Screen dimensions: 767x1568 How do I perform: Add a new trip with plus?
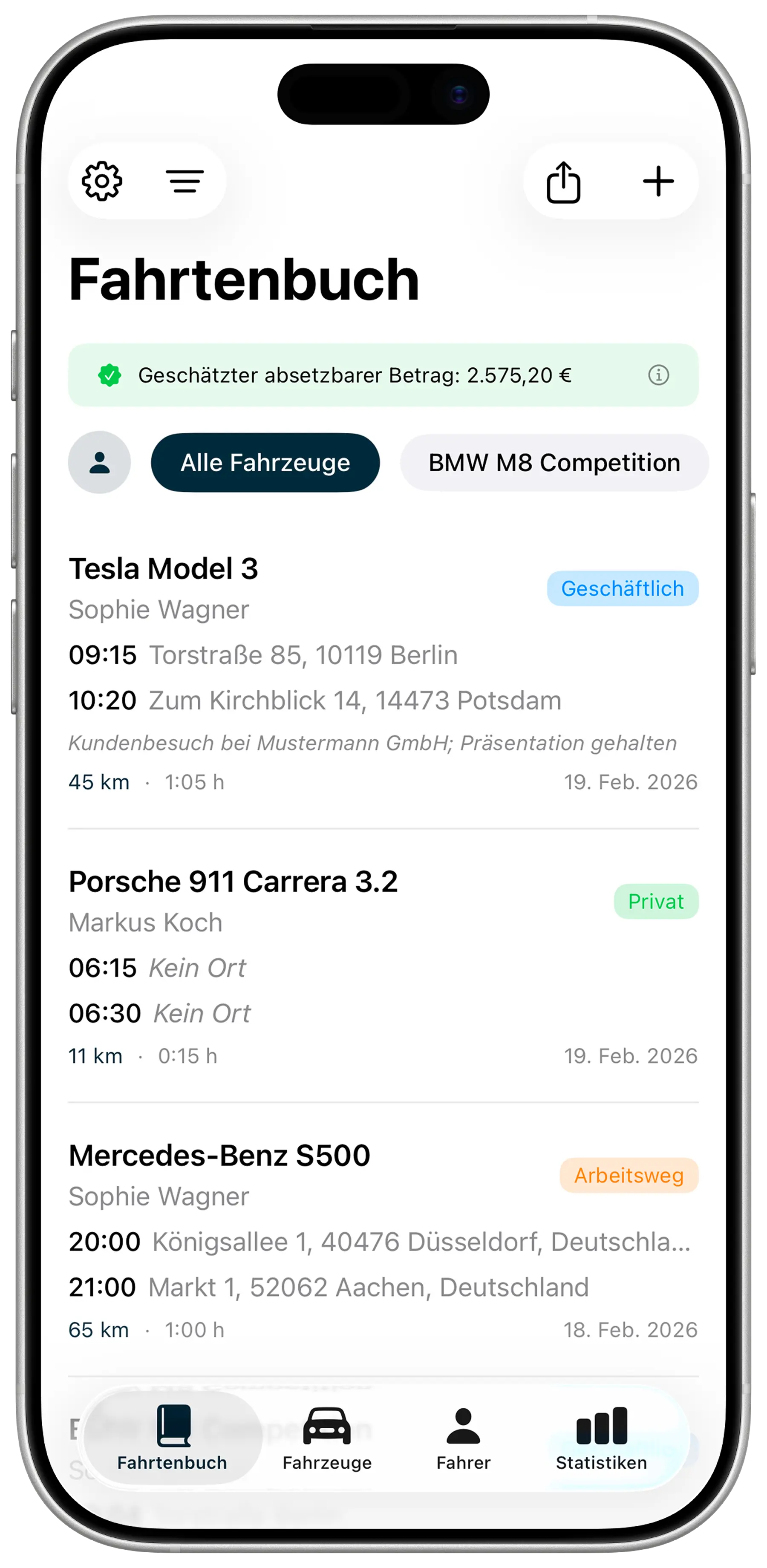click(x=658, y=182)
